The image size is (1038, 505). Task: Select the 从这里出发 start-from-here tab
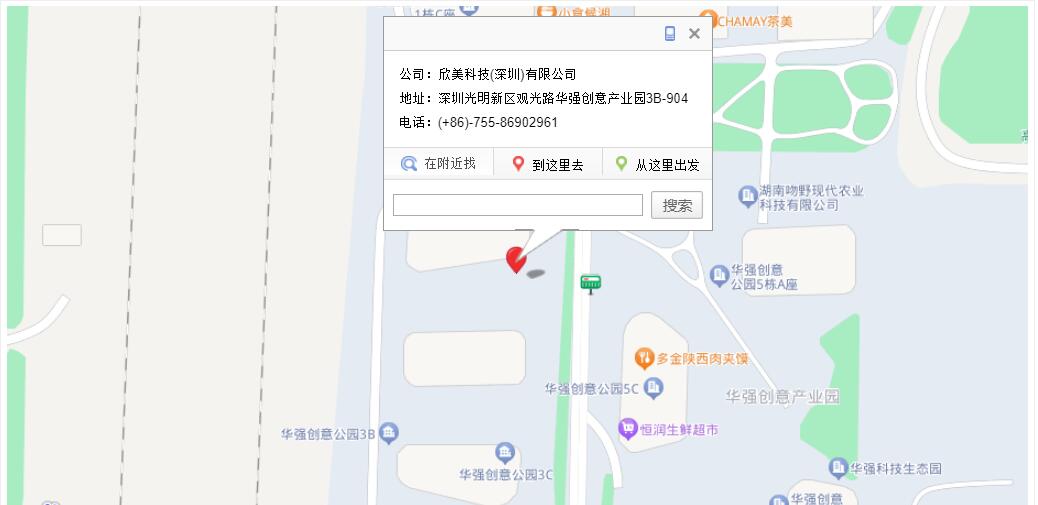click(x=657, y=165)
